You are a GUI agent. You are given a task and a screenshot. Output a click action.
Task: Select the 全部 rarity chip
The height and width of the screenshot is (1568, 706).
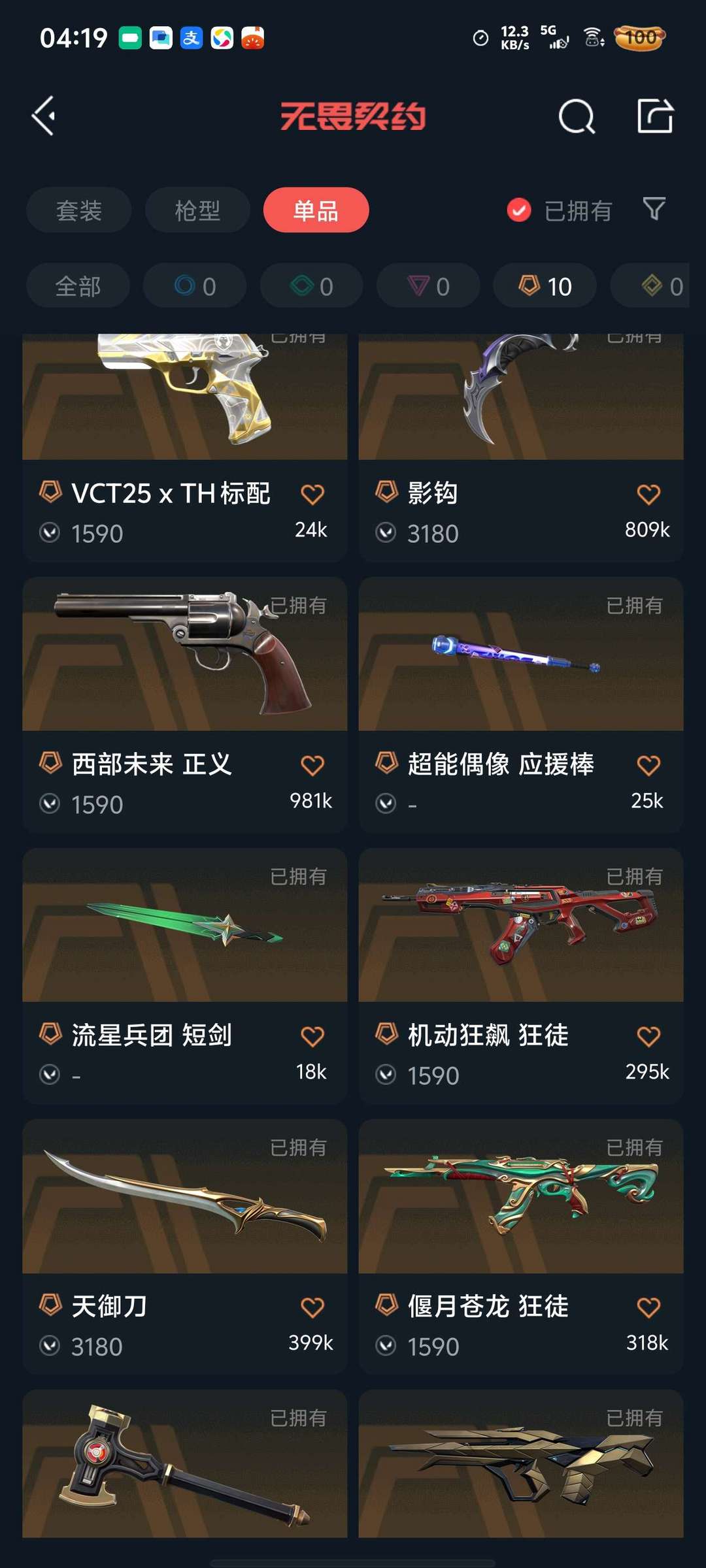pos(78,286)
